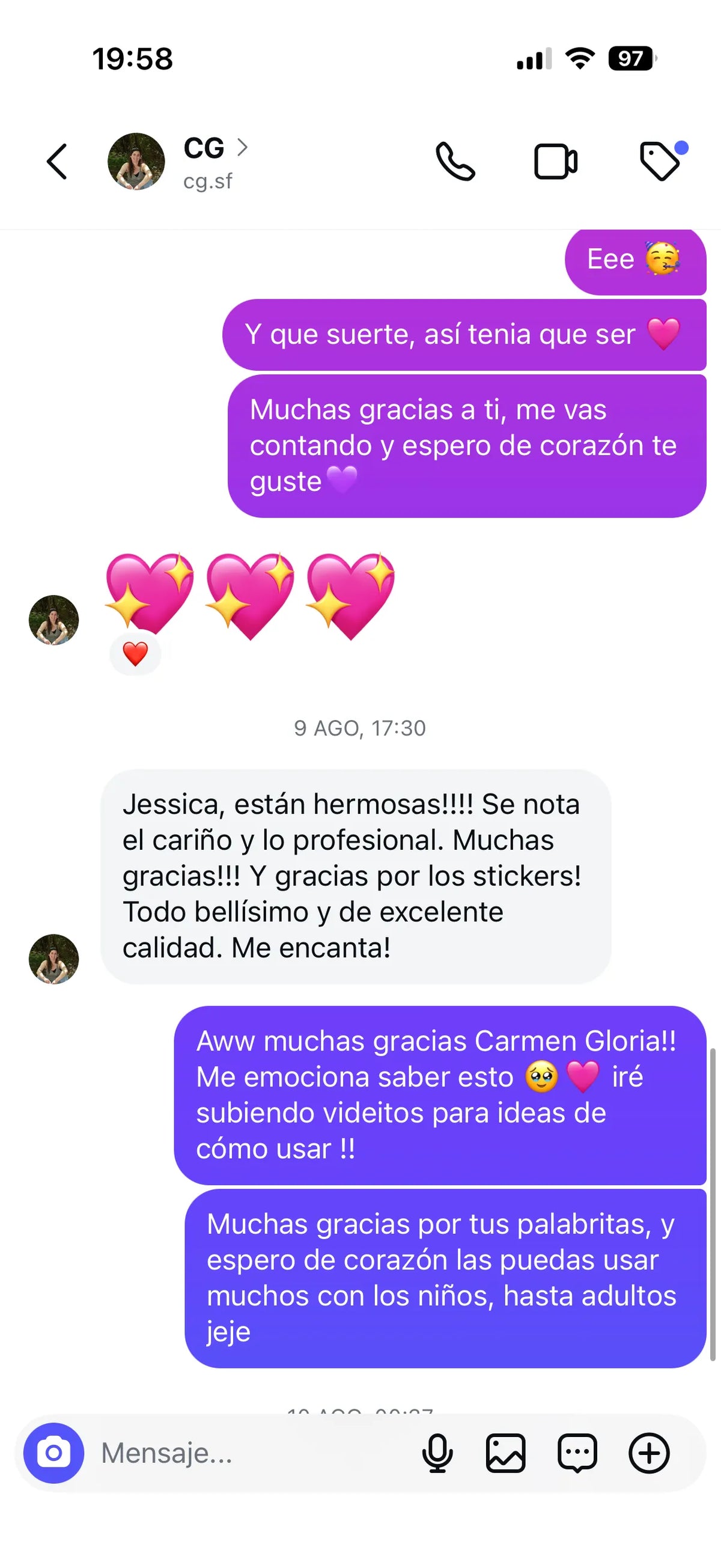Go back to the inbox list
Viewport: 721px width, 1568px height.
(x=57, y=162)
